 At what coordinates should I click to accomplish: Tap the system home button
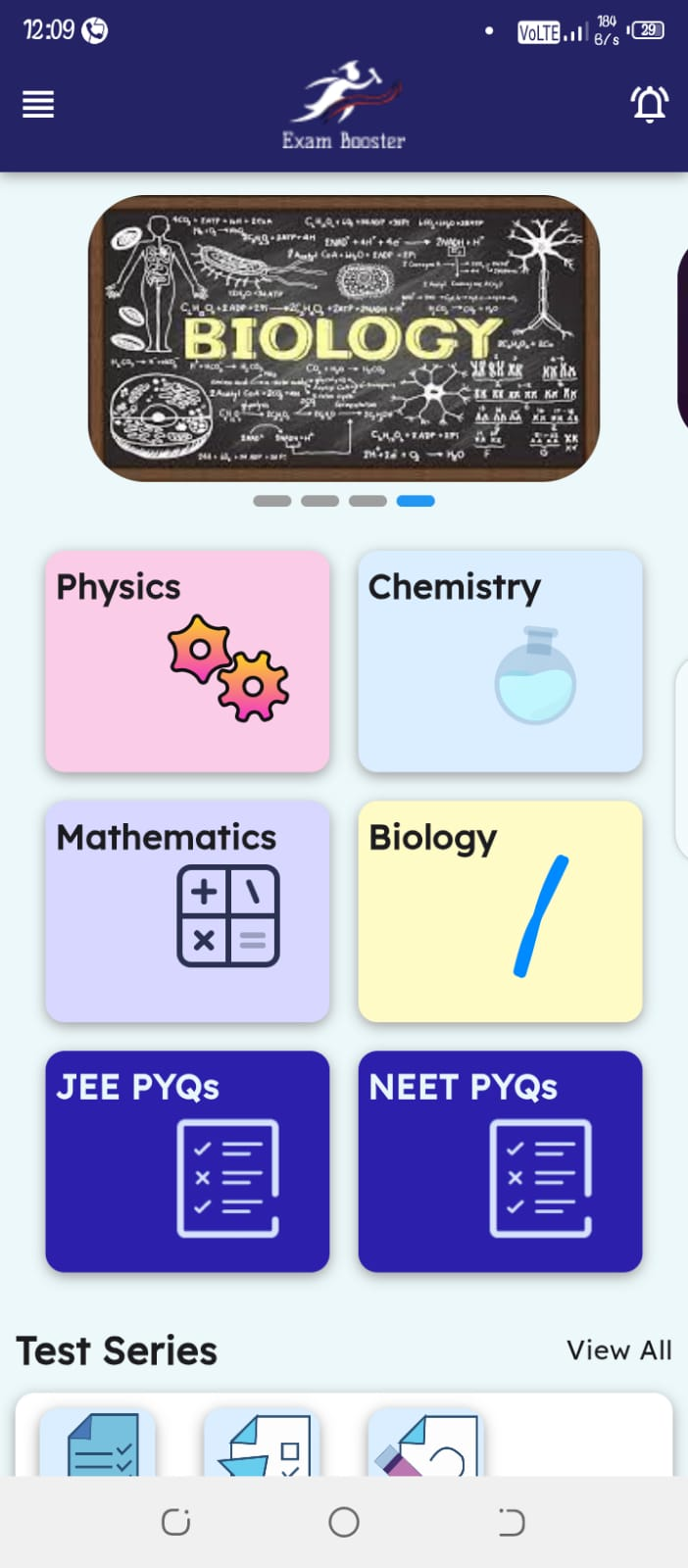[x=344, y=1522]
